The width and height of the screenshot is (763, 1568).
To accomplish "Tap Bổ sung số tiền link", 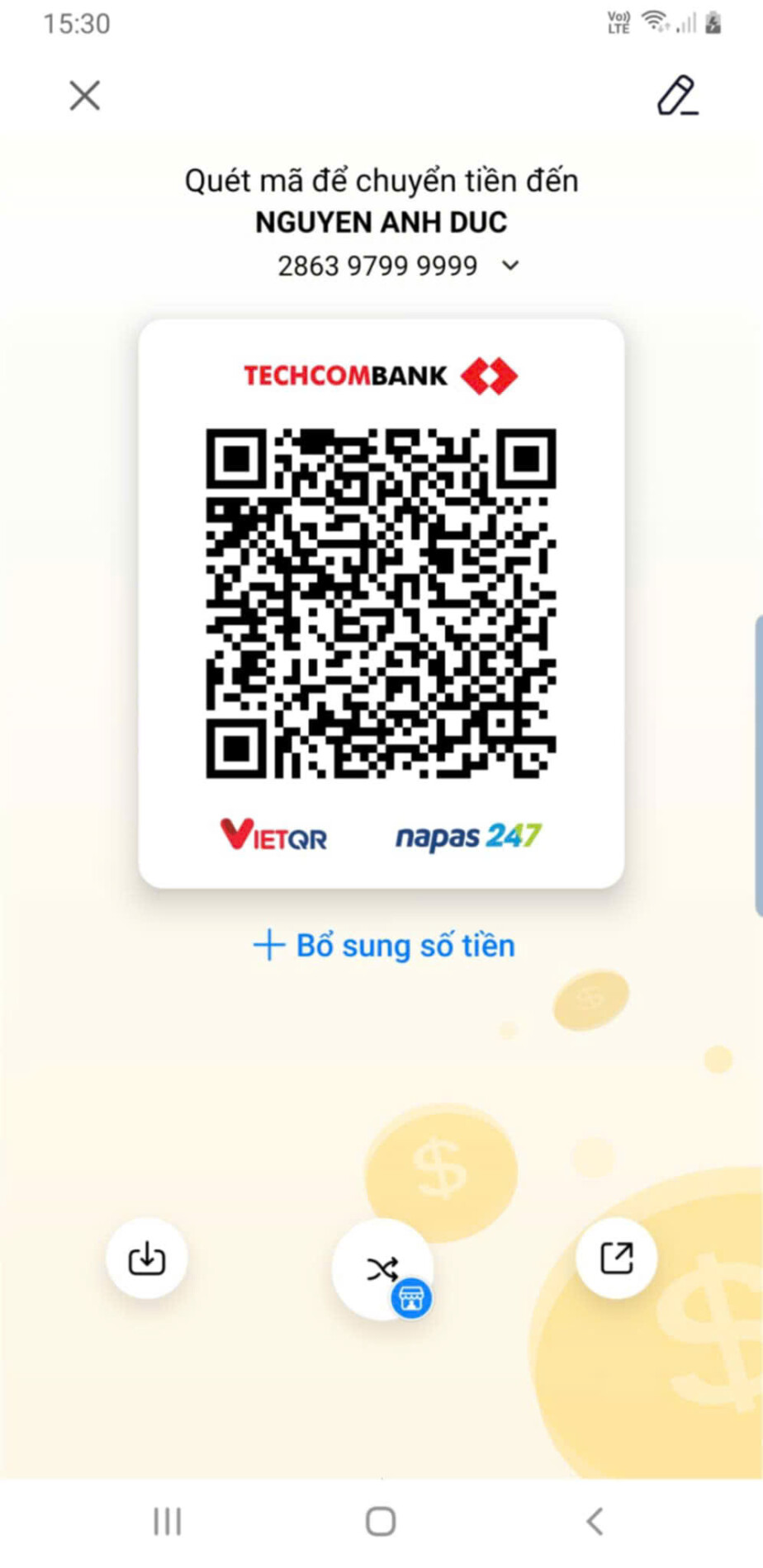I will point(384,946).
